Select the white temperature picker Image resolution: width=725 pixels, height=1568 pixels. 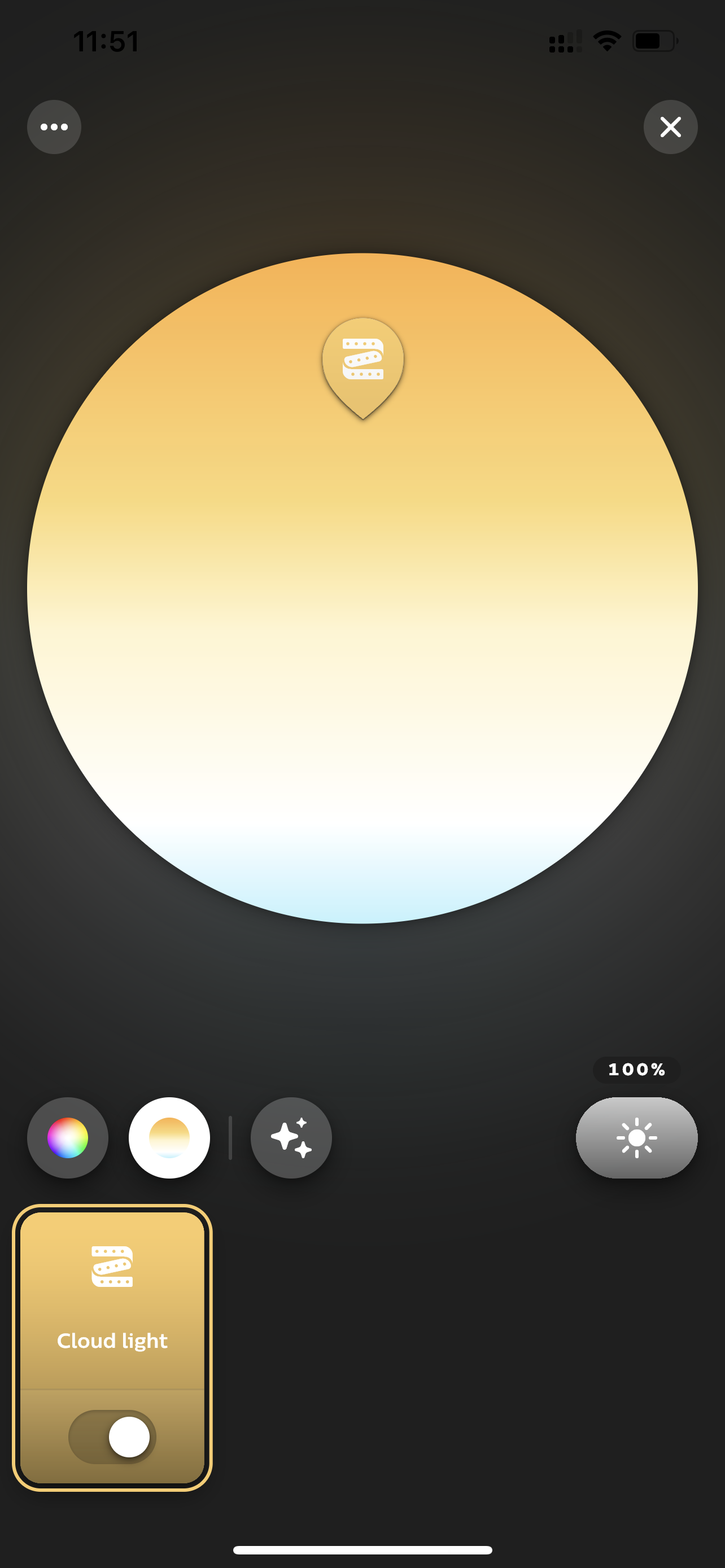[169, 1138]
